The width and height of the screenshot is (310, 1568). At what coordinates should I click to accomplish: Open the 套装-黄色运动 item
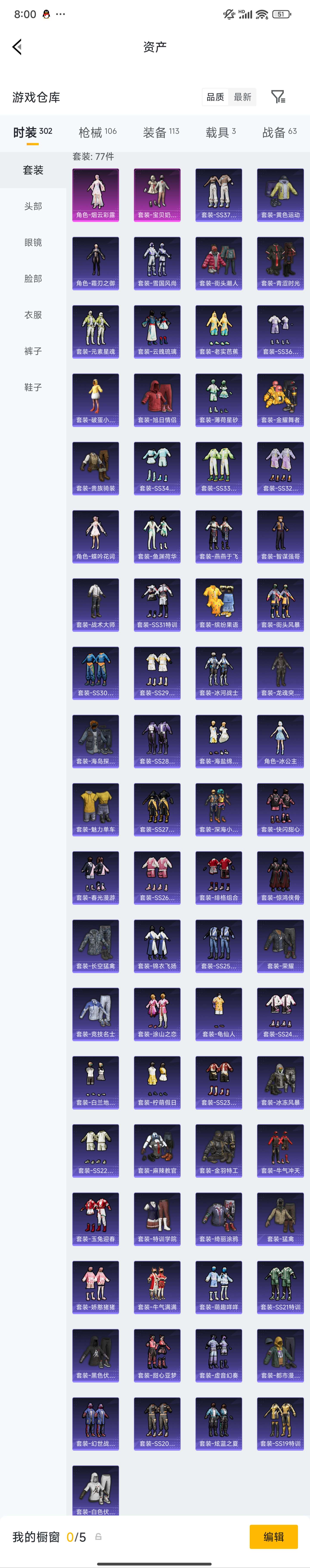(x=280, y=194)
